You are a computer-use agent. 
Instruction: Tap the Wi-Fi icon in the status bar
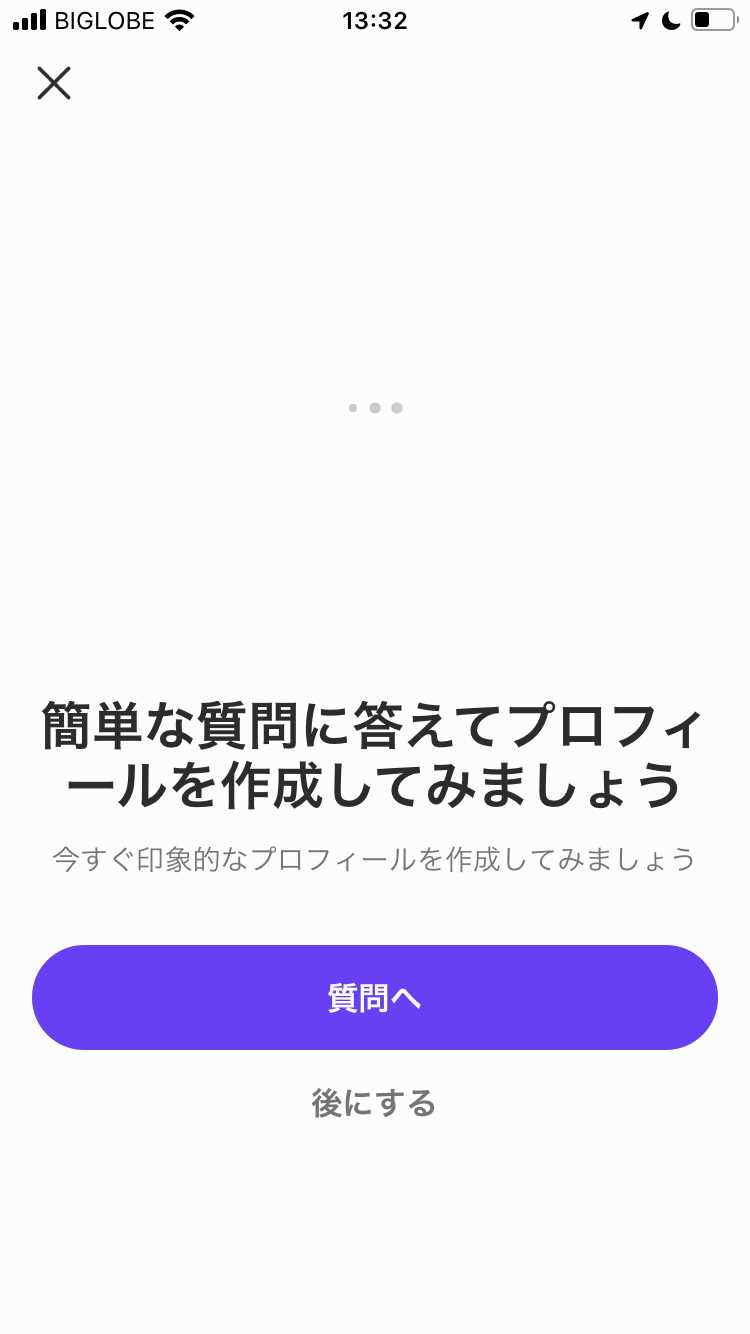(x=180, y=19)
